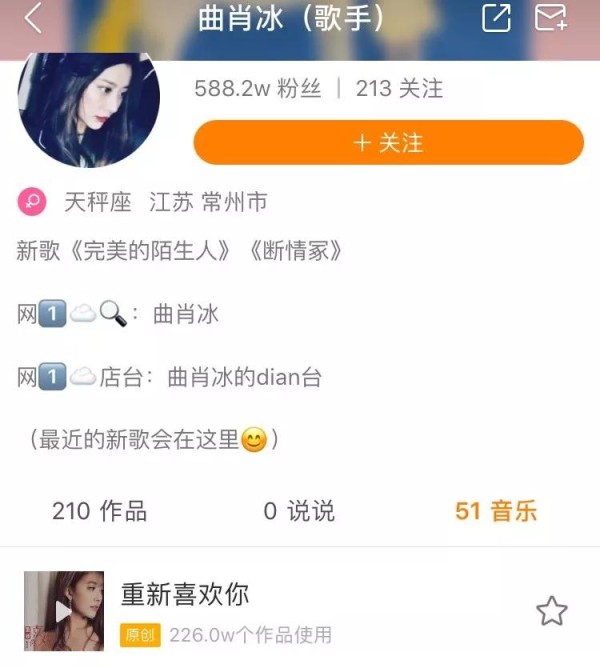Follow with the orange 关注 button
The image size is (600, 668).
[388, 143]
